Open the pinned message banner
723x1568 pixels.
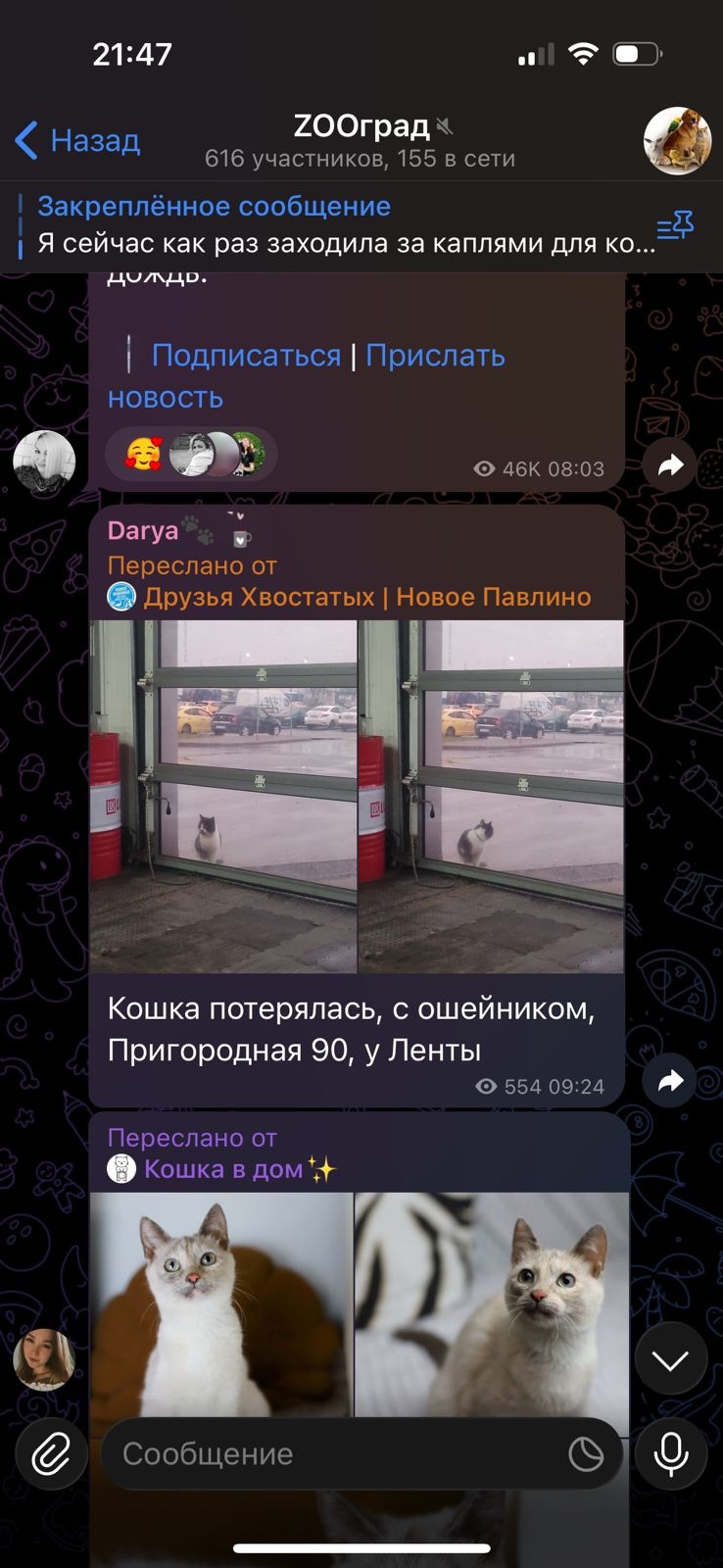coord(333,225)
